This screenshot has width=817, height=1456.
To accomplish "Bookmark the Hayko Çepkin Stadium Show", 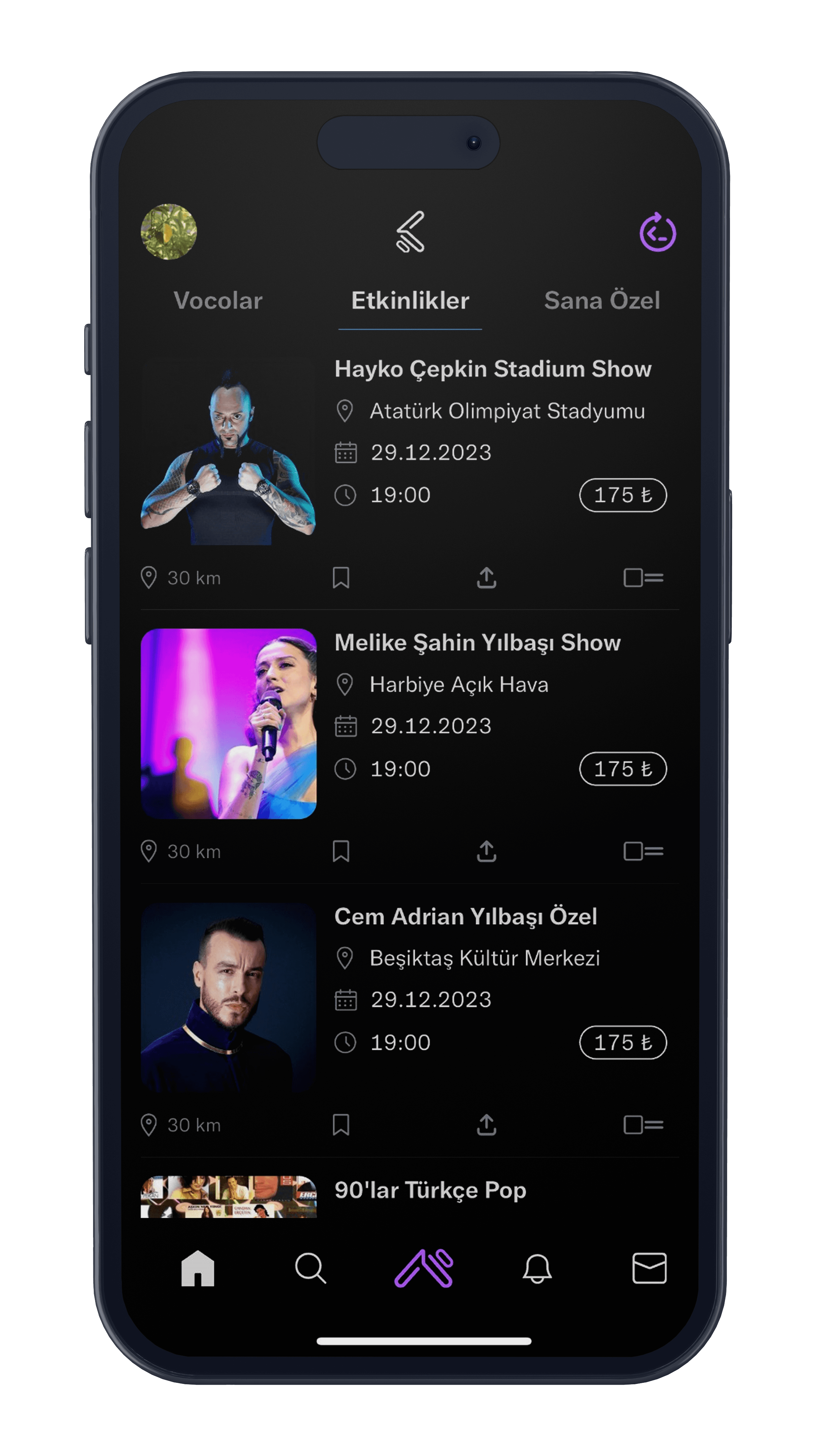I will tap(341, 578).
